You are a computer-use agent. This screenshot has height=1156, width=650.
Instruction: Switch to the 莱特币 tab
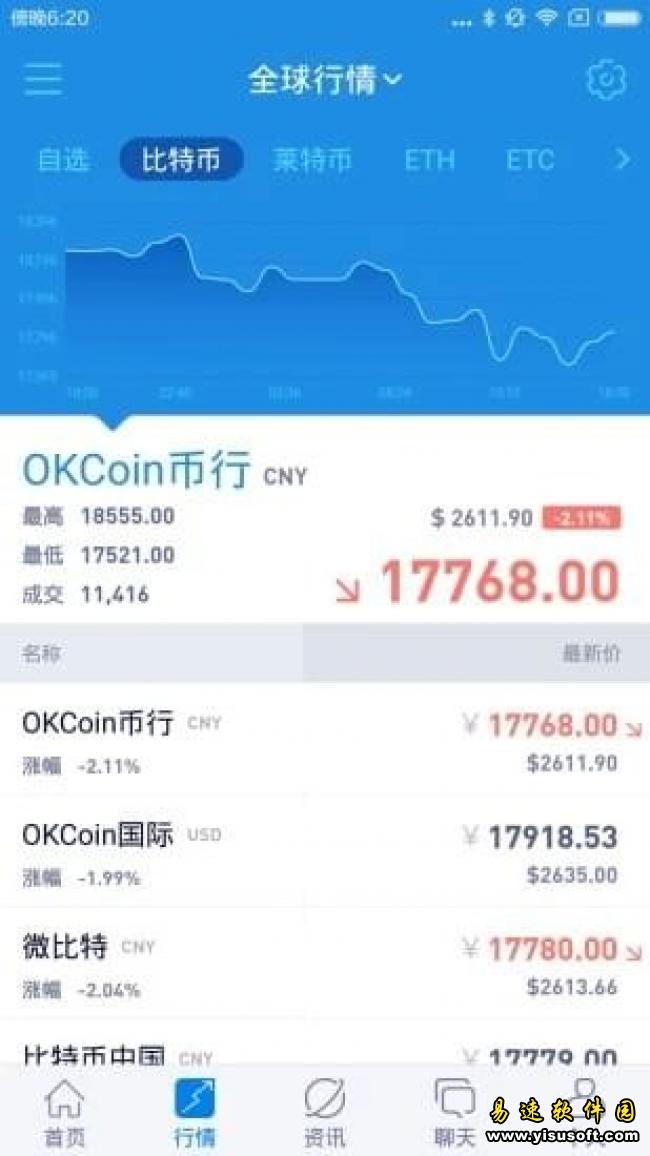pyautogui.click(x=313, y=160)
